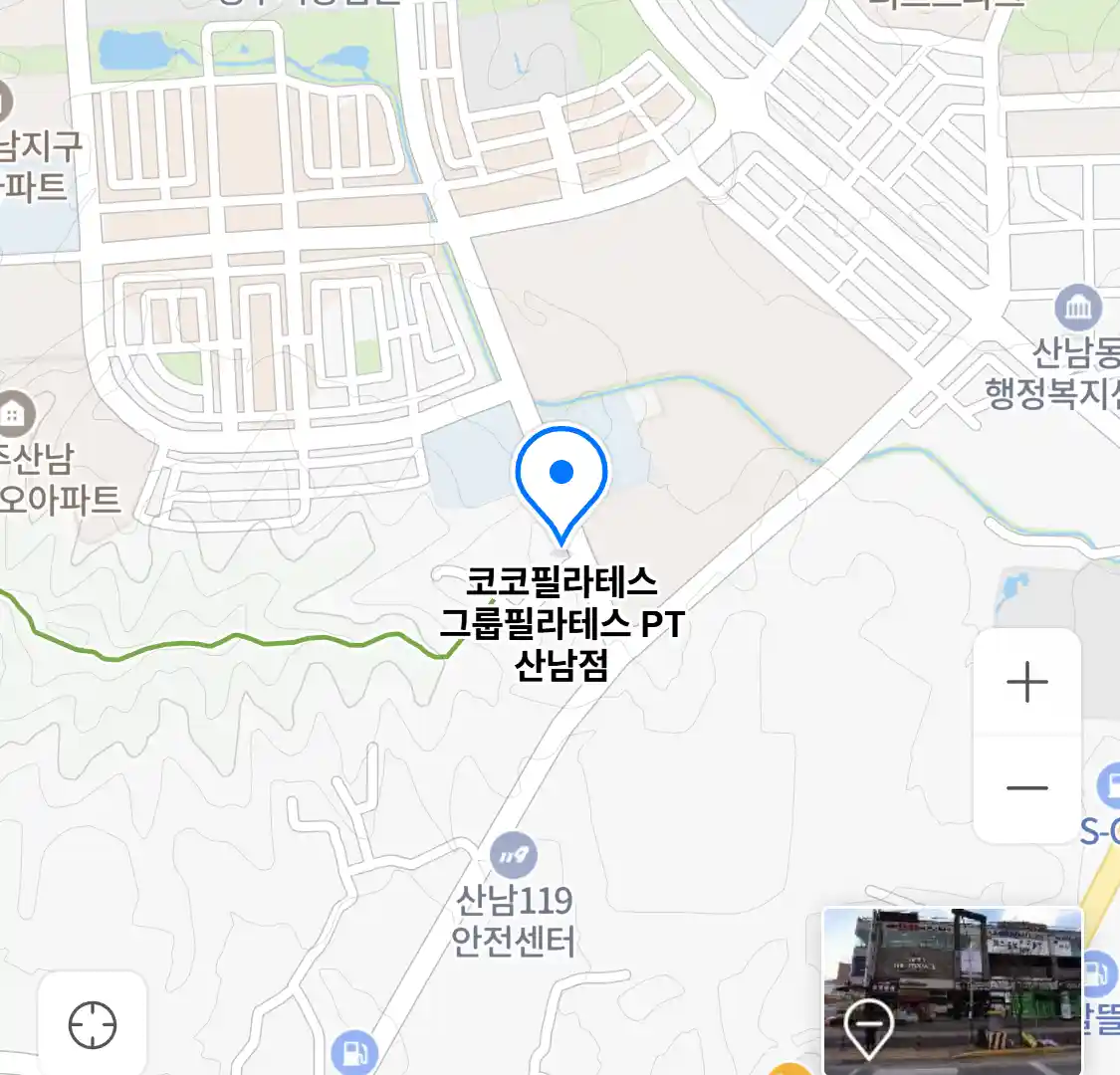
Task: Zoom out of the map
Action: 1026,787
